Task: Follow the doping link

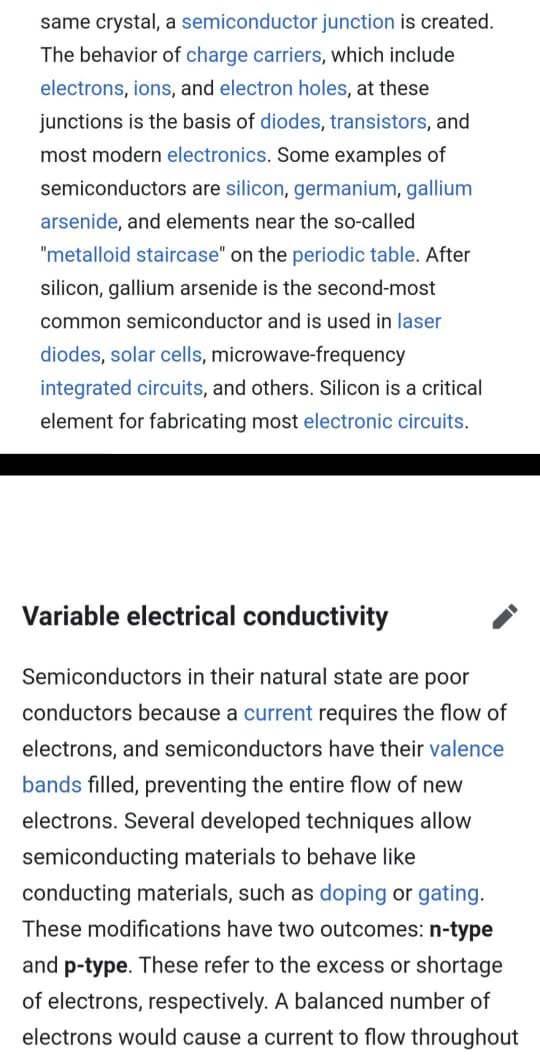Action: [x=353, y=894]
